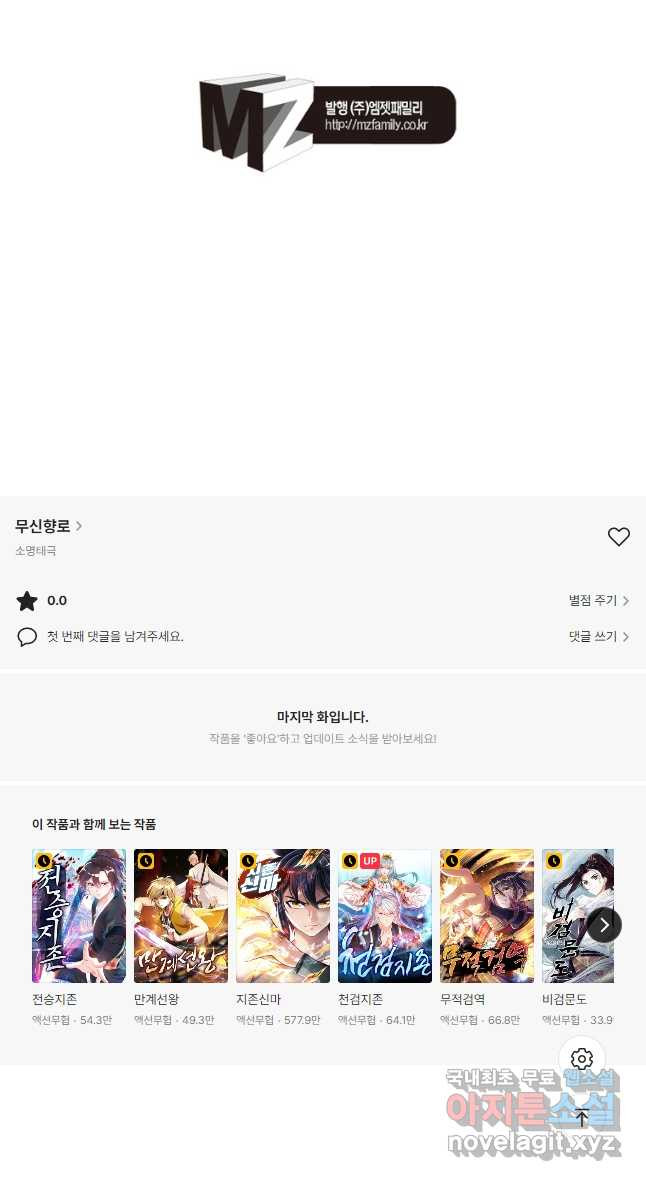Tap 댓글 쓰기 to write a comment
This screenshot has height=1181, width=646.
pos(598,636)
